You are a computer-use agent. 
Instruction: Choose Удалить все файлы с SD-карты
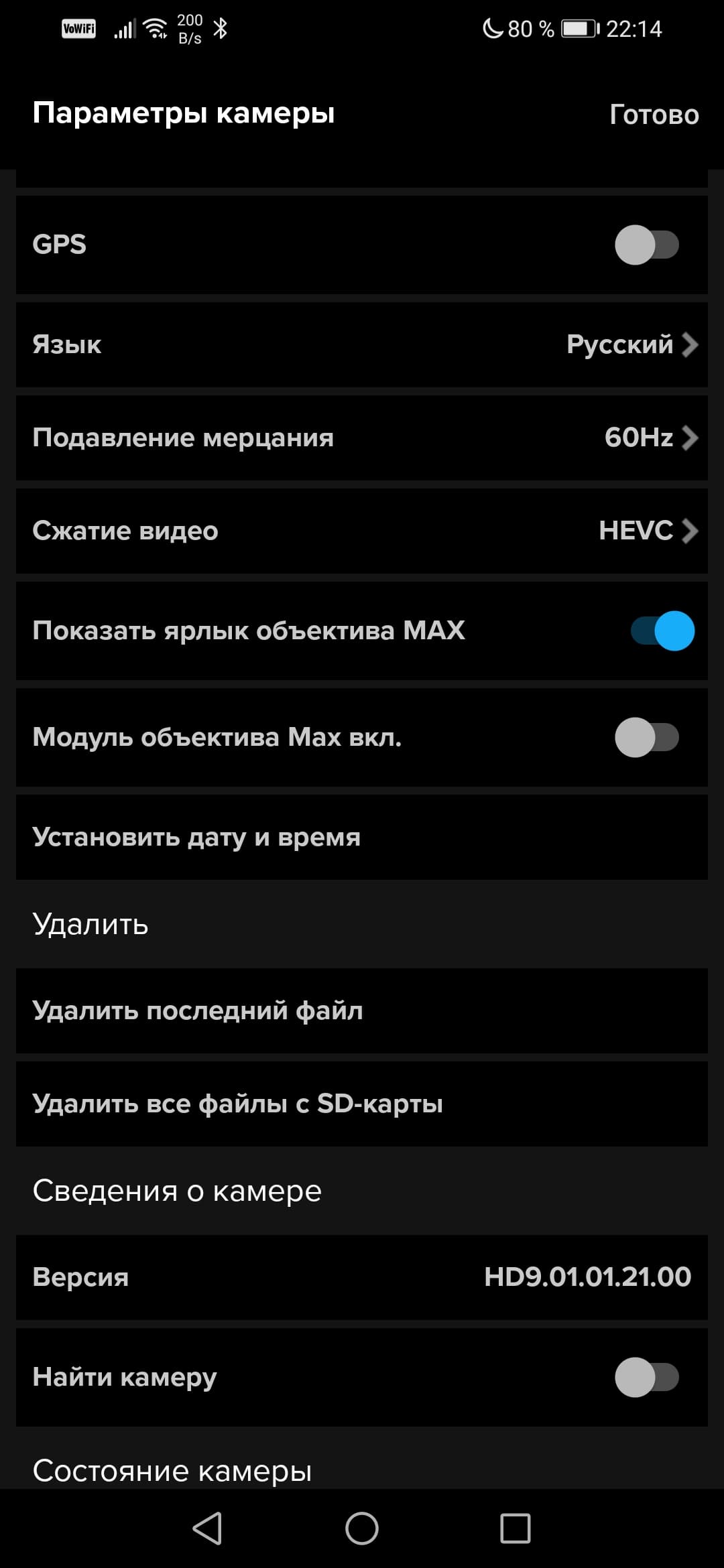(362, 1104)
